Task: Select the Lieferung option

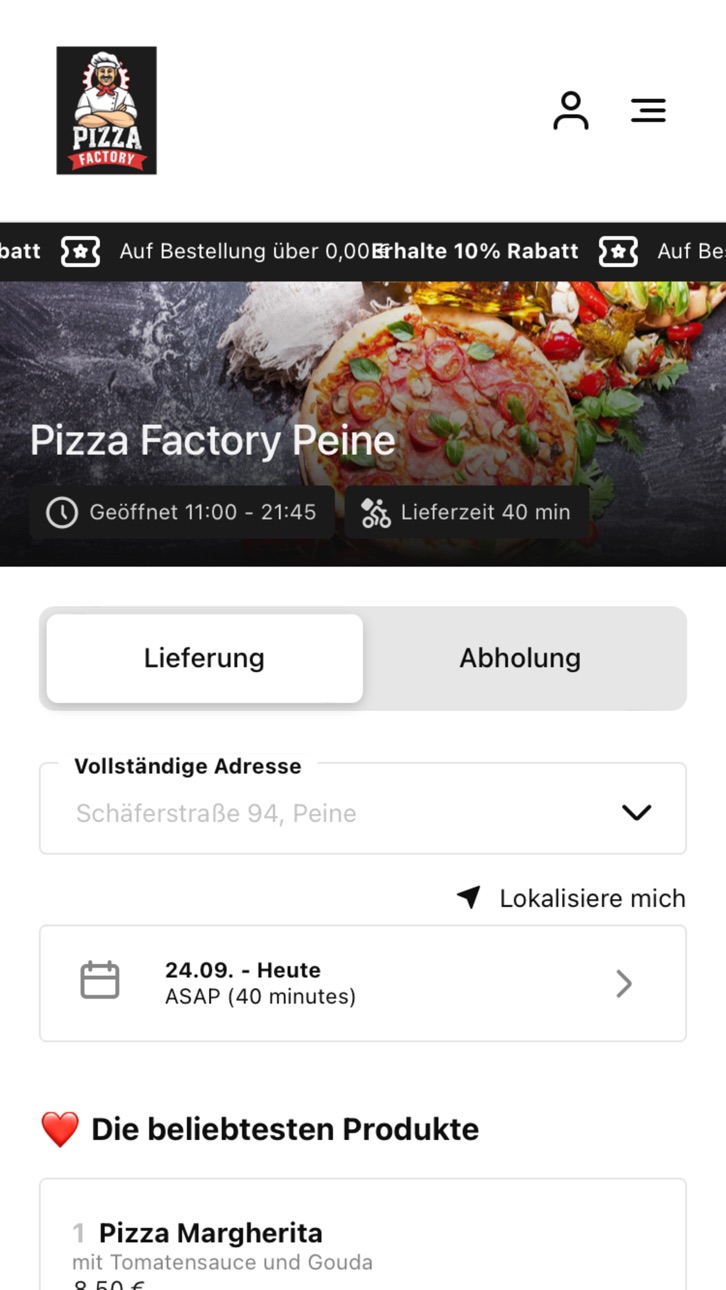Action: pyautogui.click(x=204, y=658)
